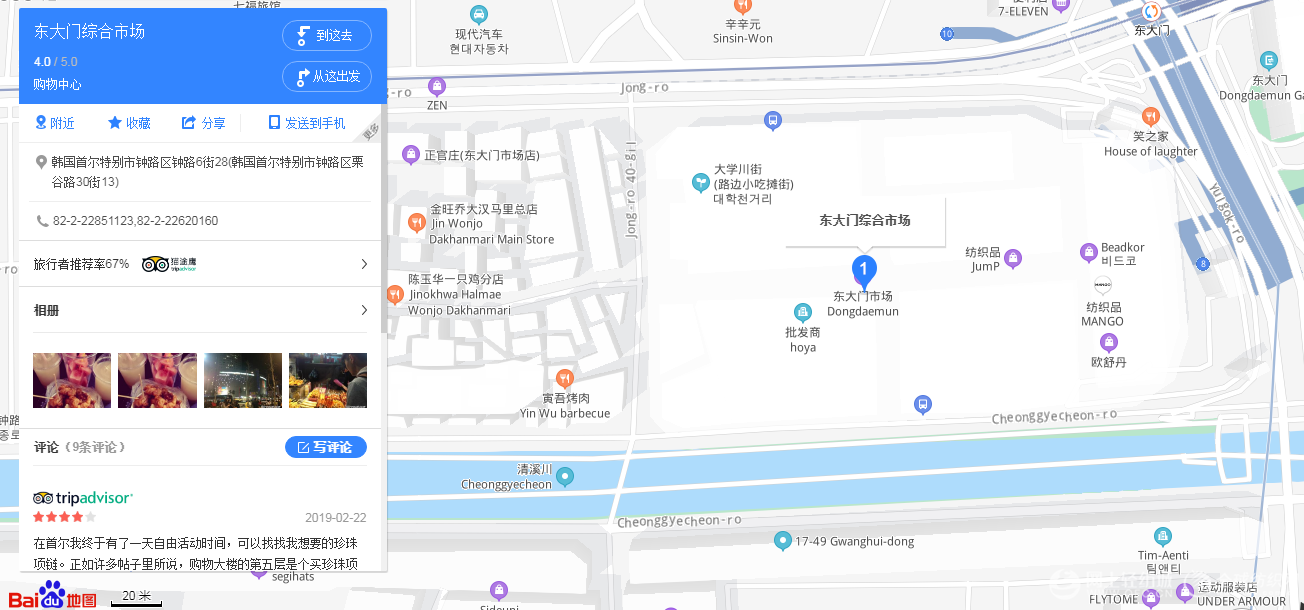
Task: Select the 欧舒丹 shop marker
Action: click(1108, 343)
